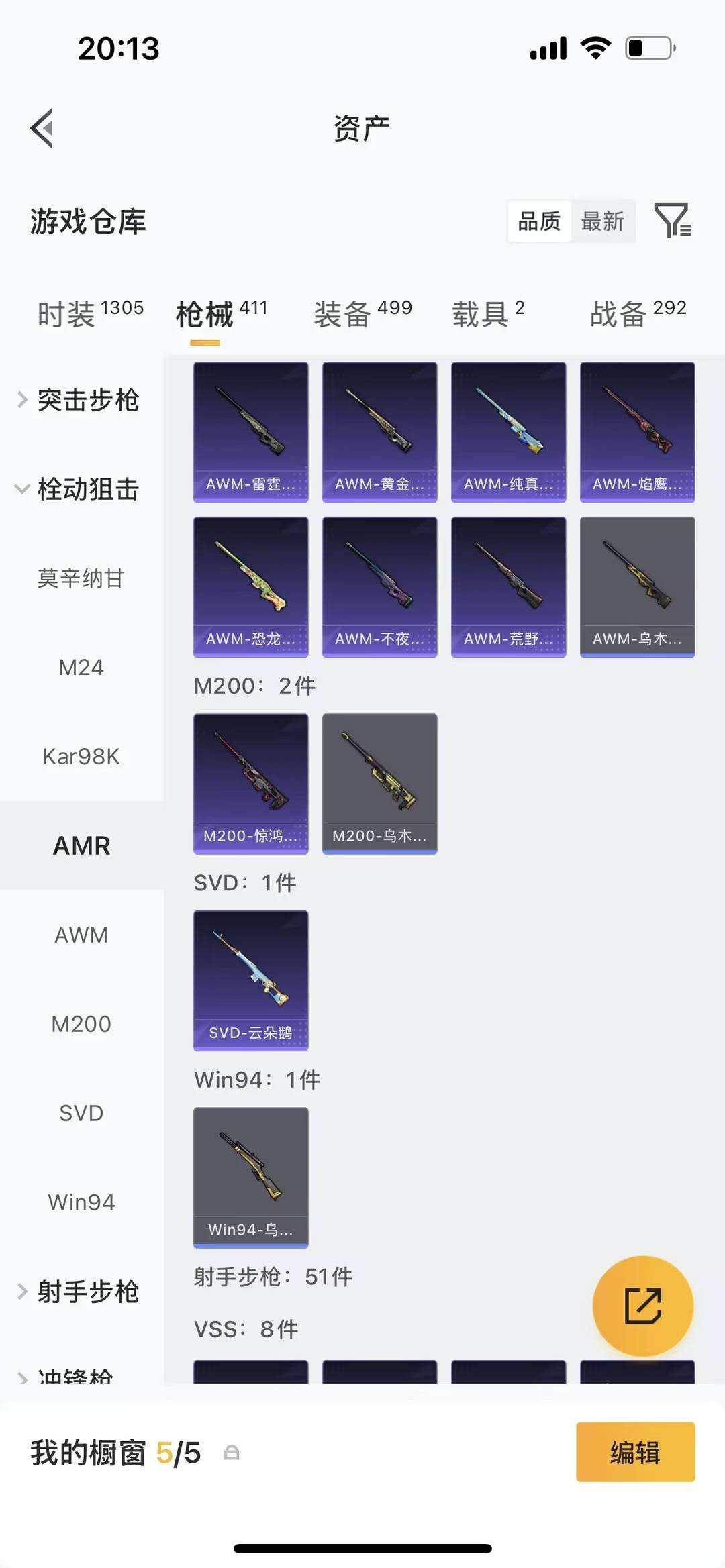Screen dimensions: 725x1568
Task: Click the 编辑 button
Action: click(634, 1454)
